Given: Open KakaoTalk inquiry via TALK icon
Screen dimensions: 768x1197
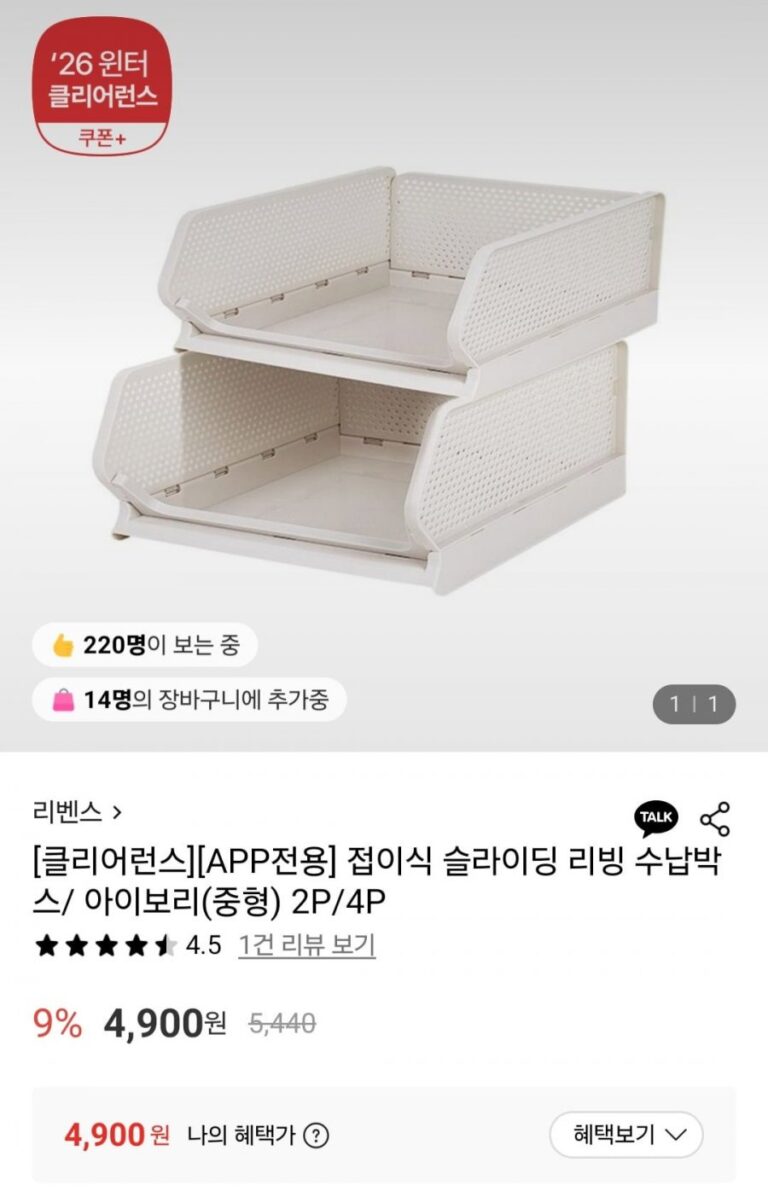Looking at the screenshot, I should tap(656, 818).
